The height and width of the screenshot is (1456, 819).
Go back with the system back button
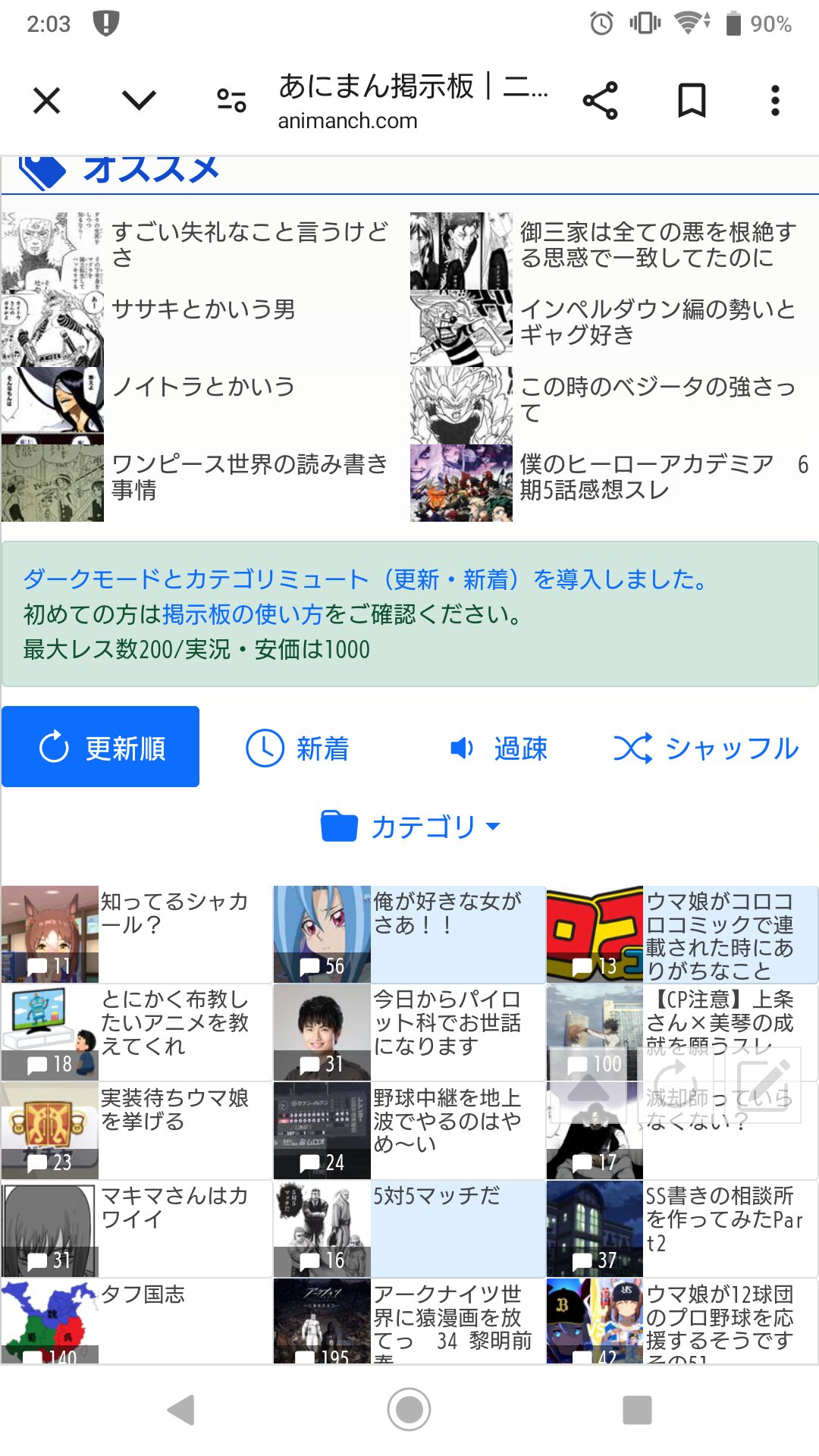coord(181,1410)
